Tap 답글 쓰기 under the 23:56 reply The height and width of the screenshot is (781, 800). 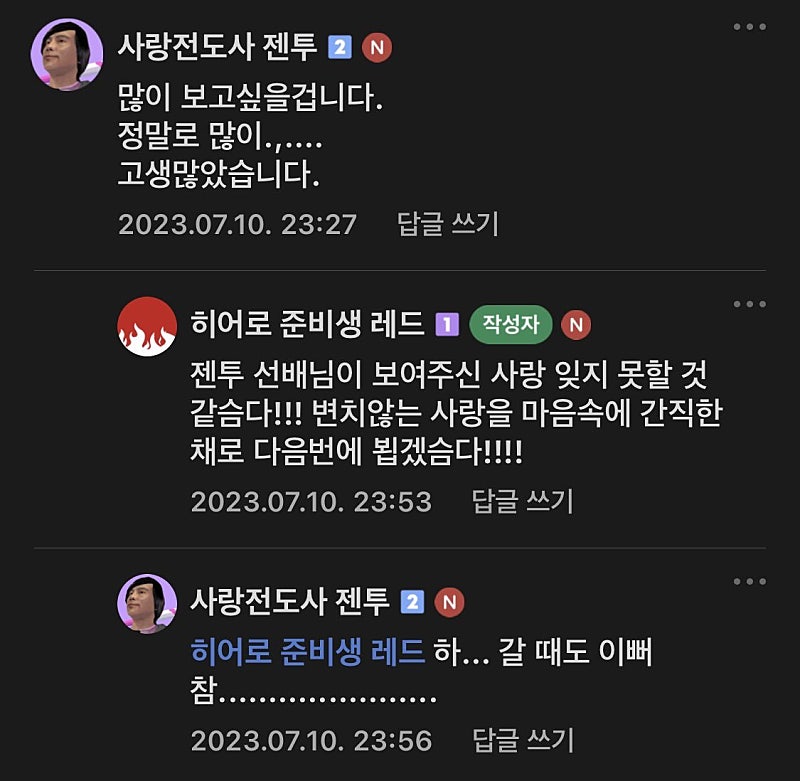point(523,740)
